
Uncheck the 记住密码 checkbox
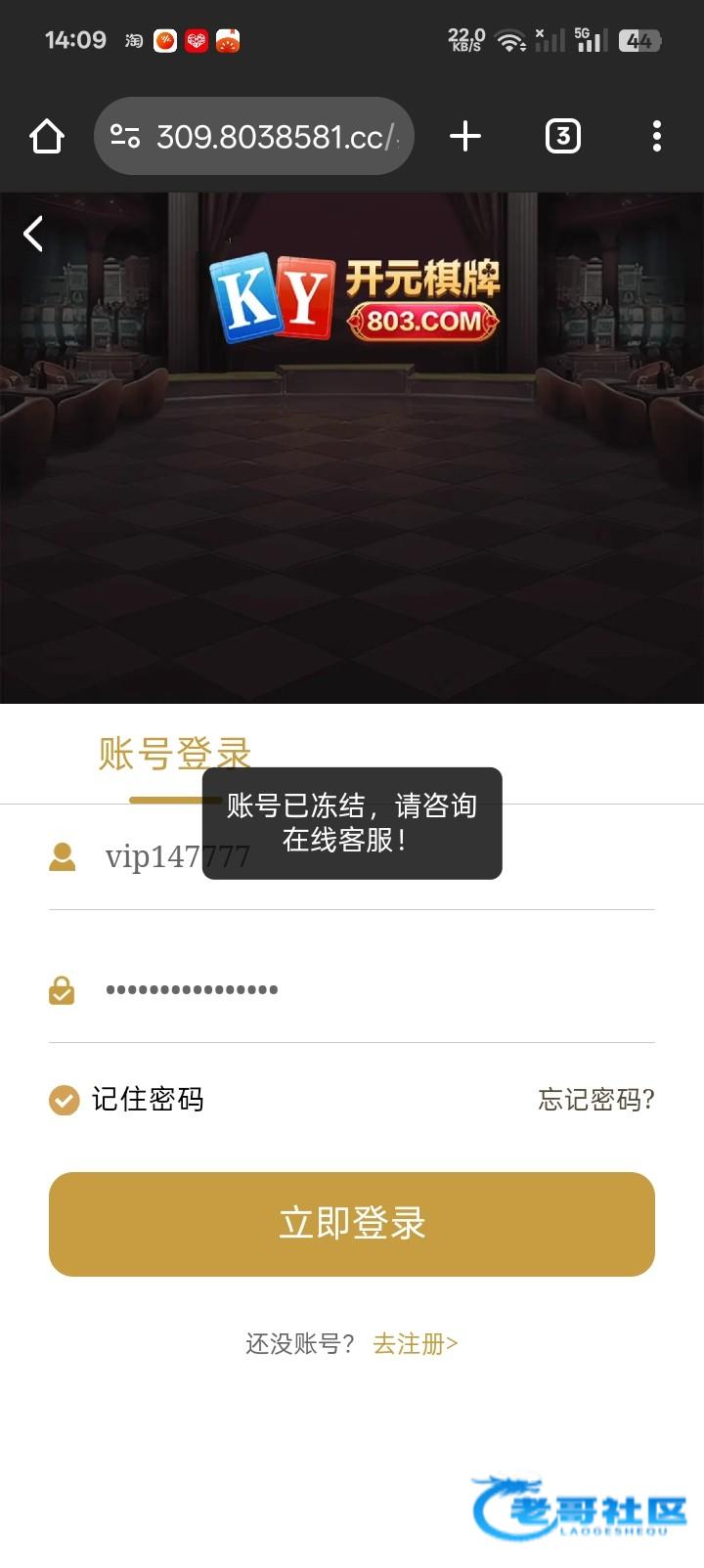click(x=65, y=1100)
